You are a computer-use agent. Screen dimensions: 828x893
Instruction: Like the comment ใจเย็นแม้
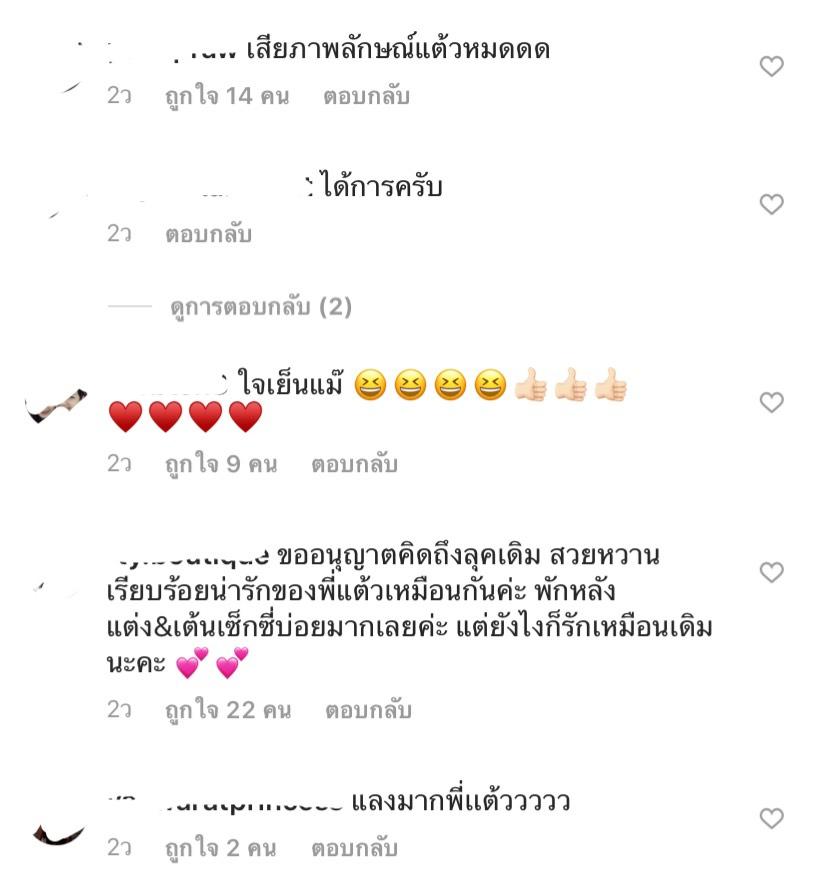point(771,402)
